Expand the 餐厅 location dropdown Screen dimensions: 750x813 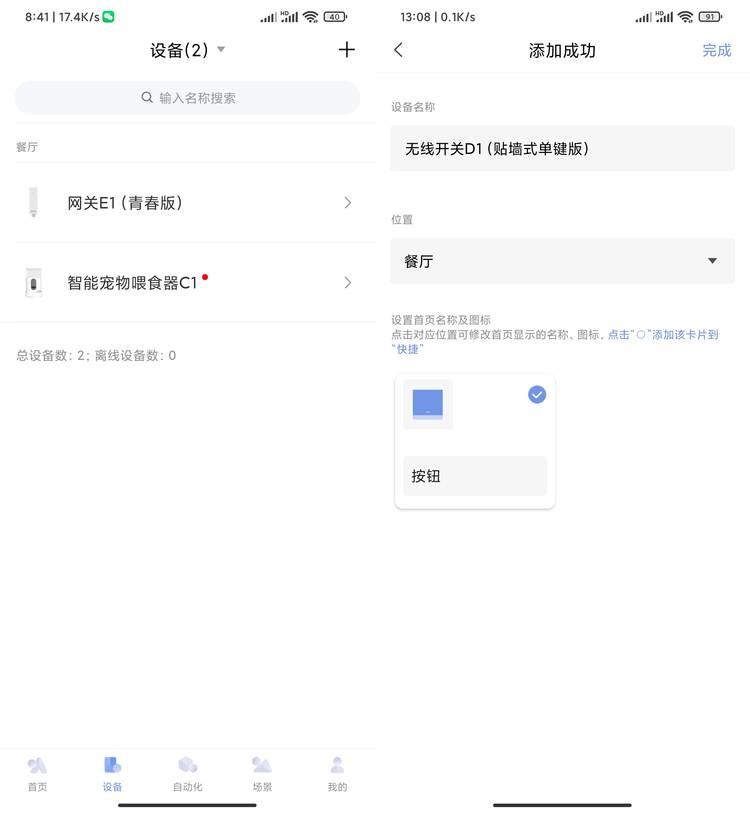point(562,261)
